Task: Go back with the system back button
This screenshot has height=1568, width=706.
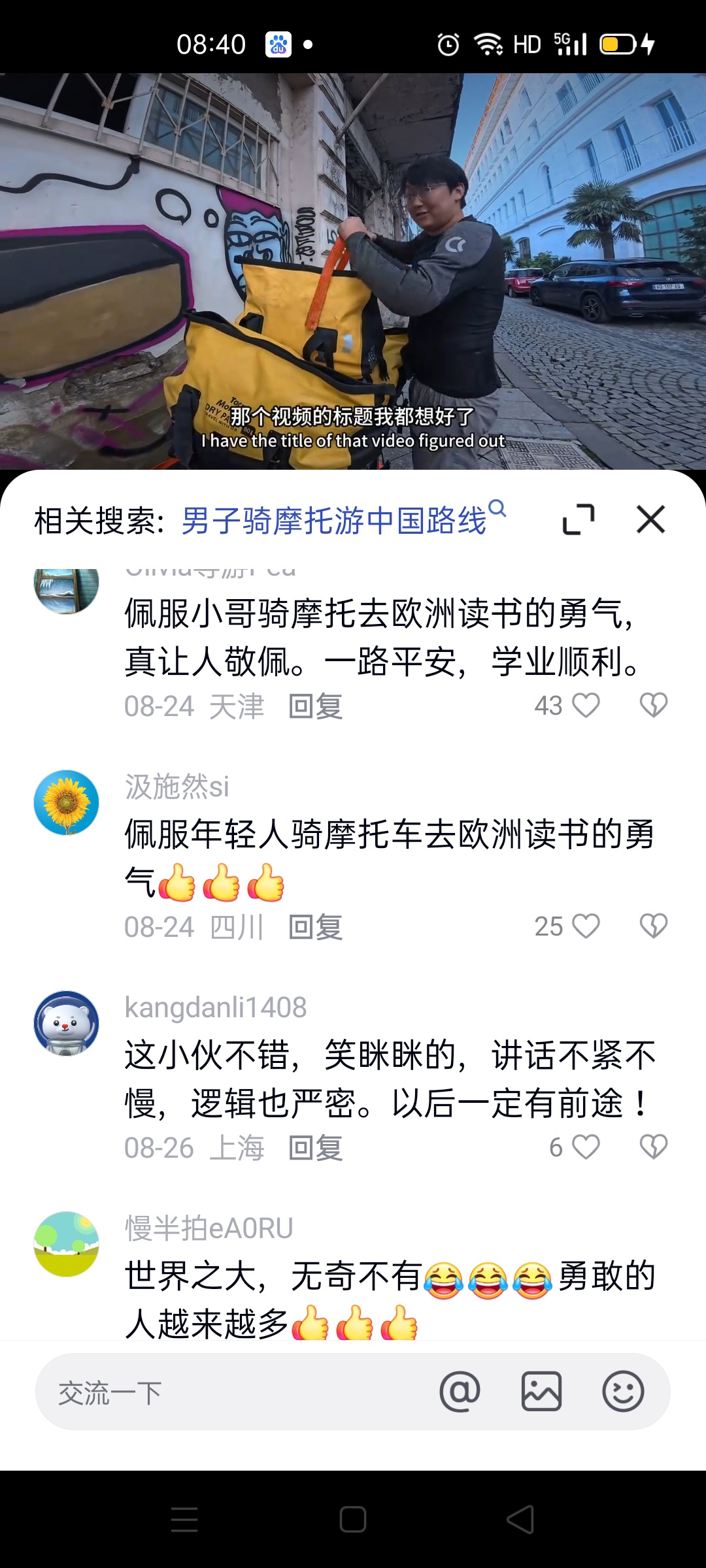Action: tap(521, 1519)
